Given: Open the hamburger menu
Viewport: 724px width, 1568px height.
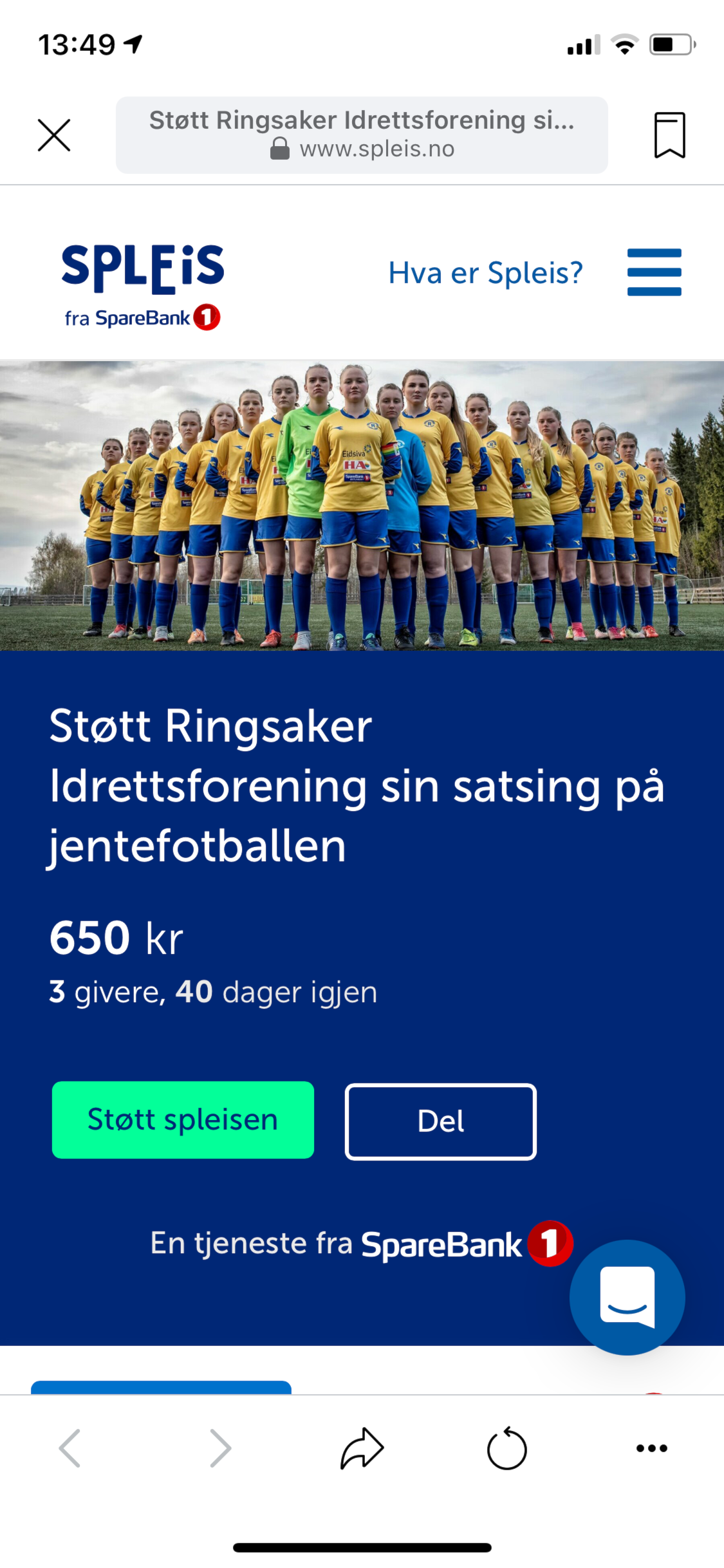Looking at the screenshot, I should tap(654, 272).
